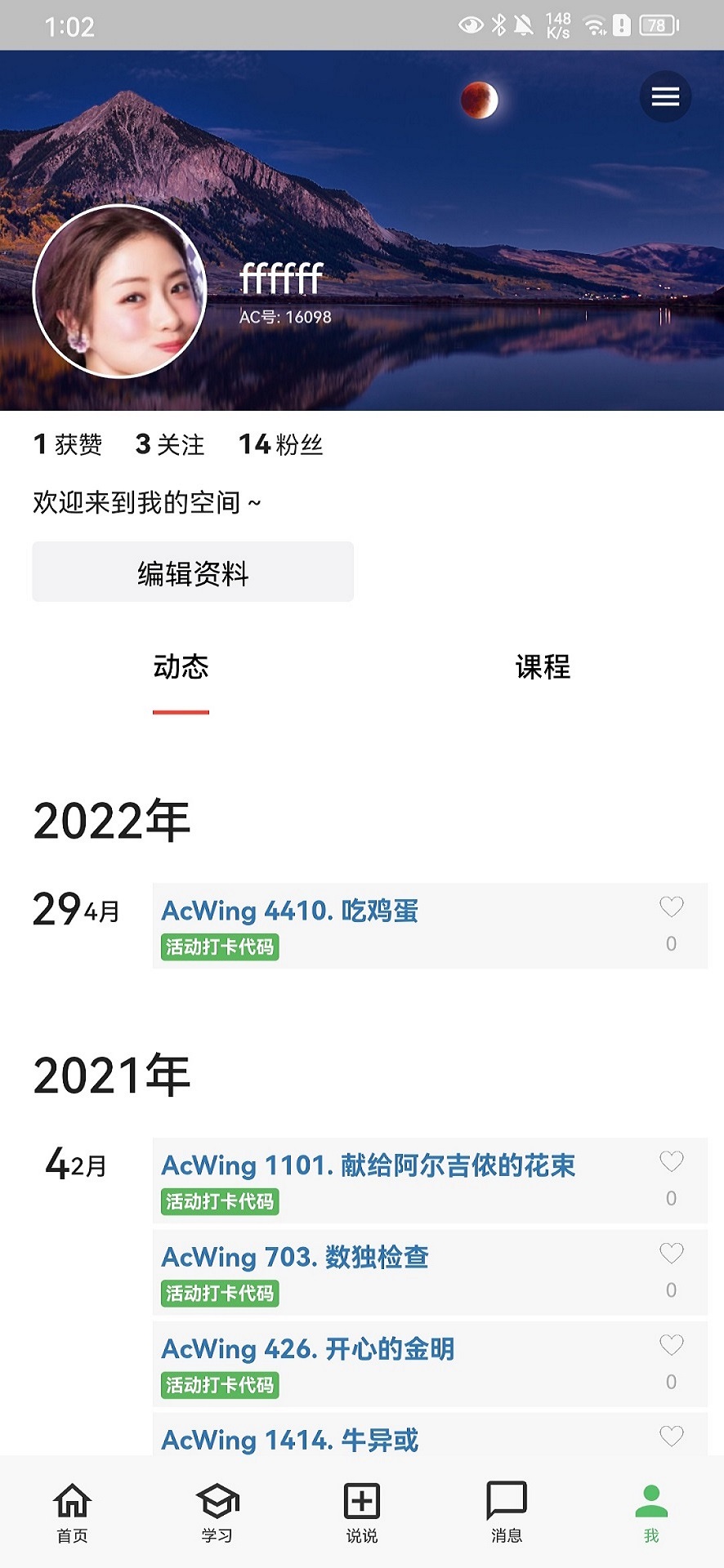The height and width of the screenshot is (1568, 724).
Task: Open AcWing 1414. 牛异或 entry
Action: coord(290,1439)
